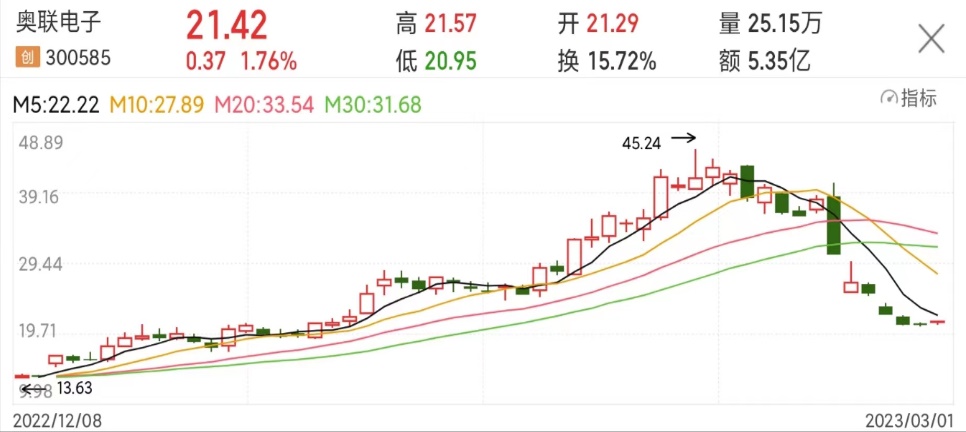
Task: Close the landscape stock chart view
Action: point(931,40)
